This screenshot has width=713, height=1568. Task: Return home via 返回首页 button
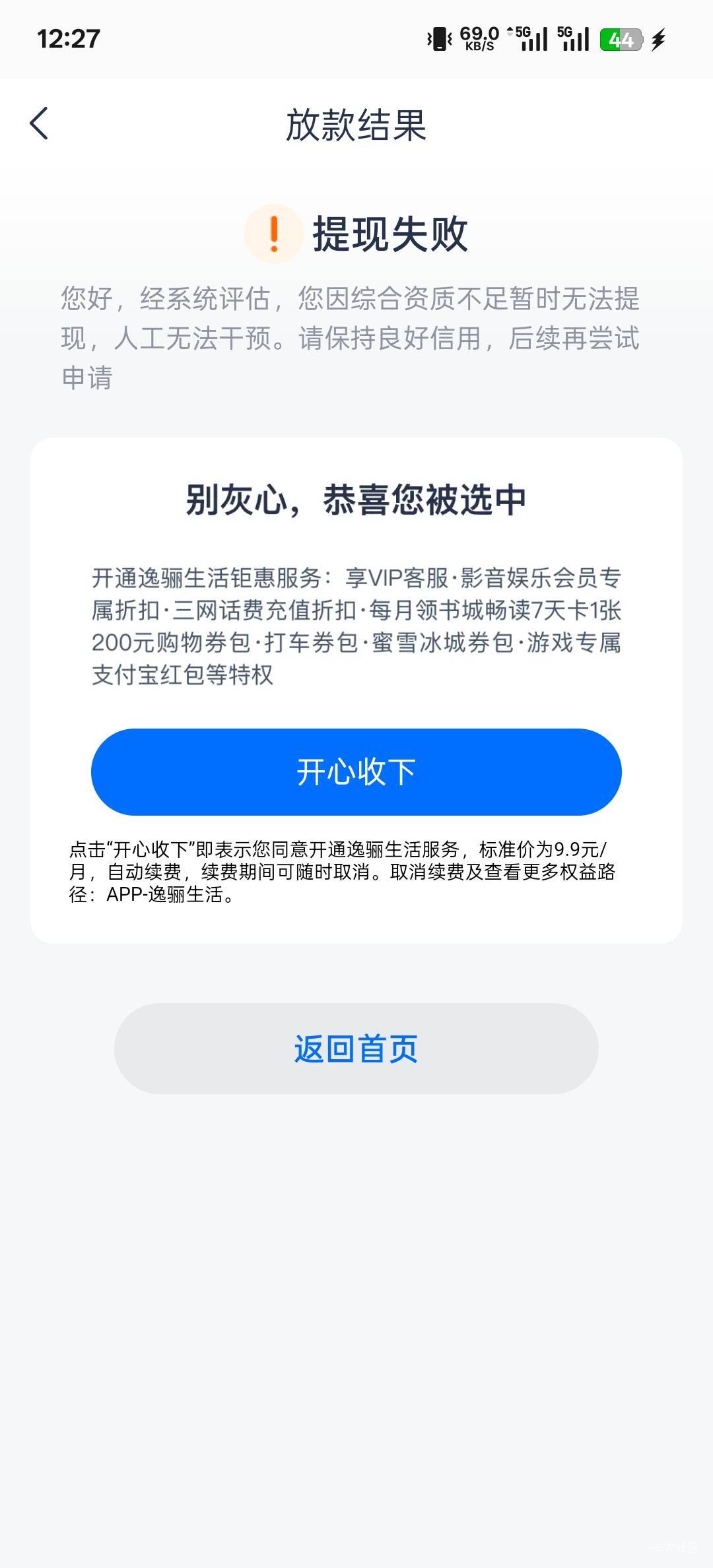pyautogui.click(x=356, y=1049)
